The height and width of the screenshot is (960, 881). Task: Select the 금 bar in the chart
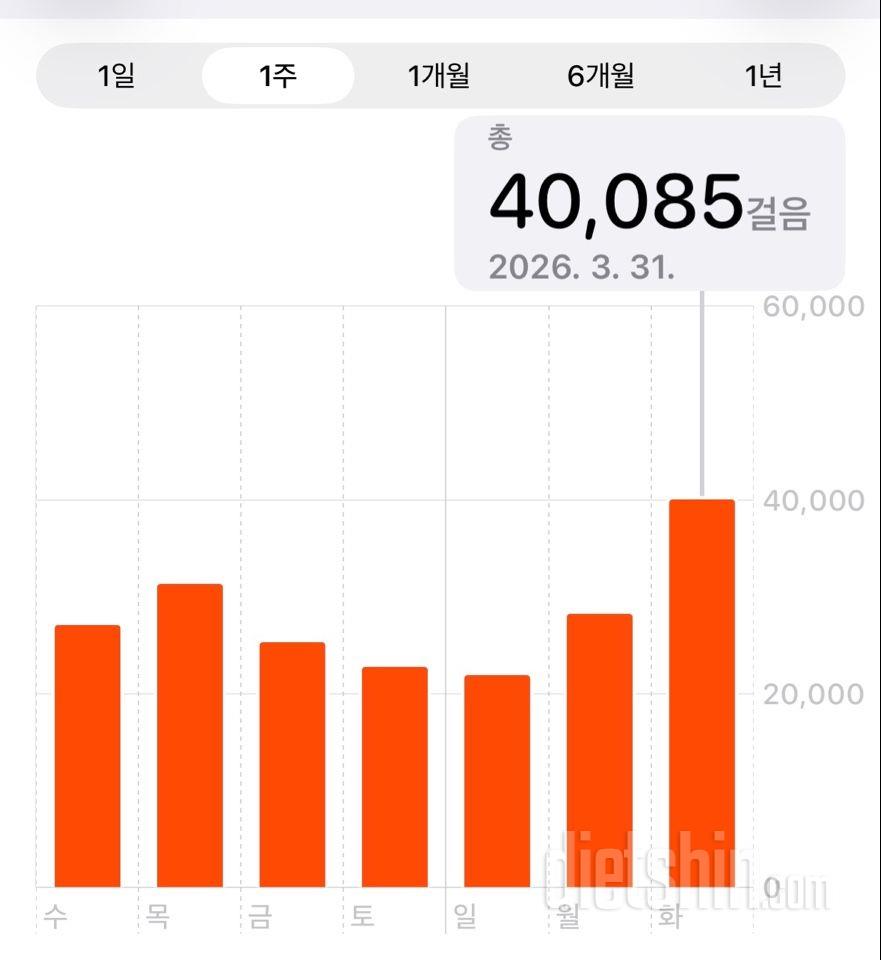[x=292, y=765]
